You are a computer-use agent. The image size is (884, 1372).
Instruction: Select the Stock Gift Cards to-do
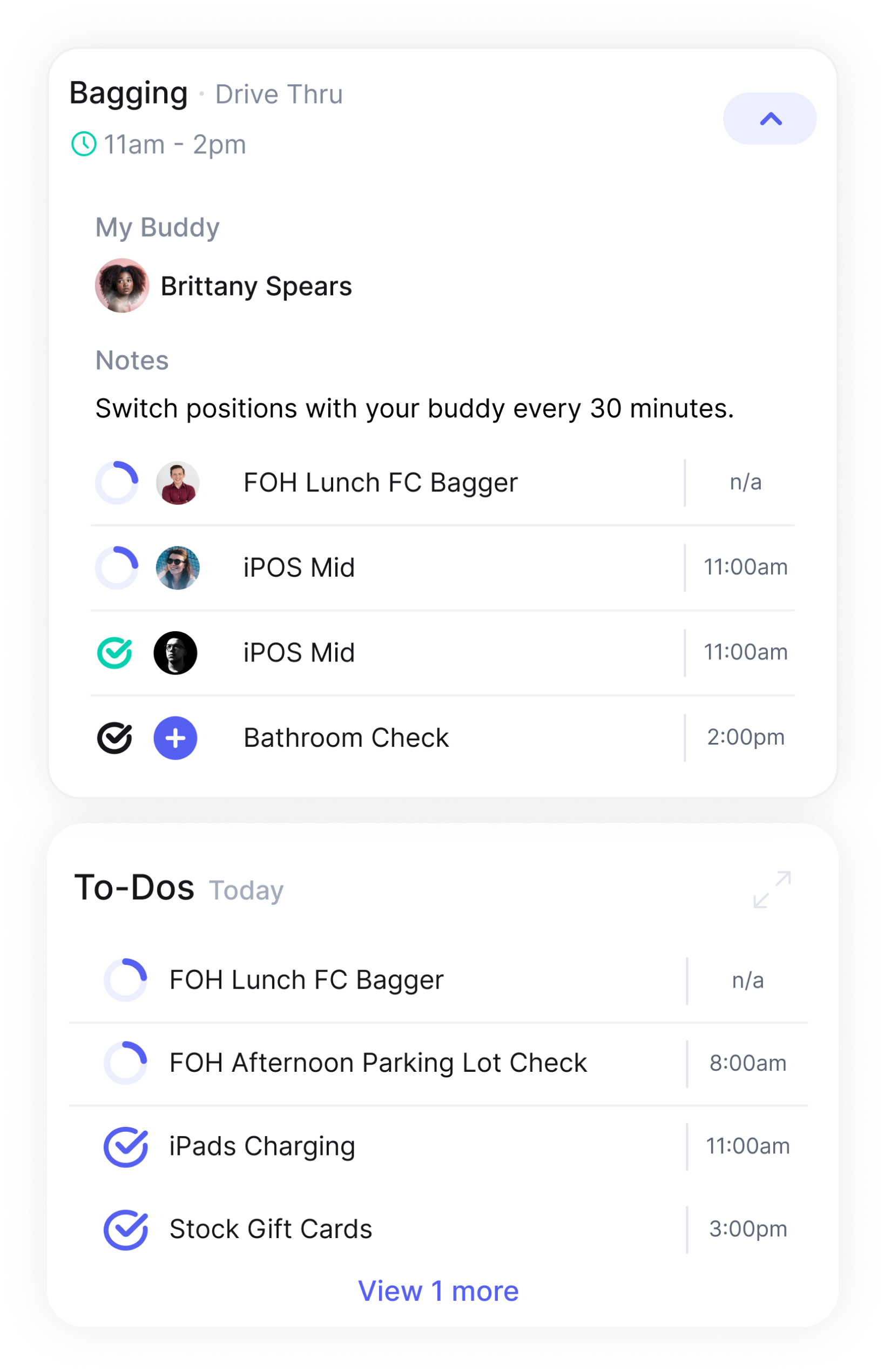click(271, 1228)
